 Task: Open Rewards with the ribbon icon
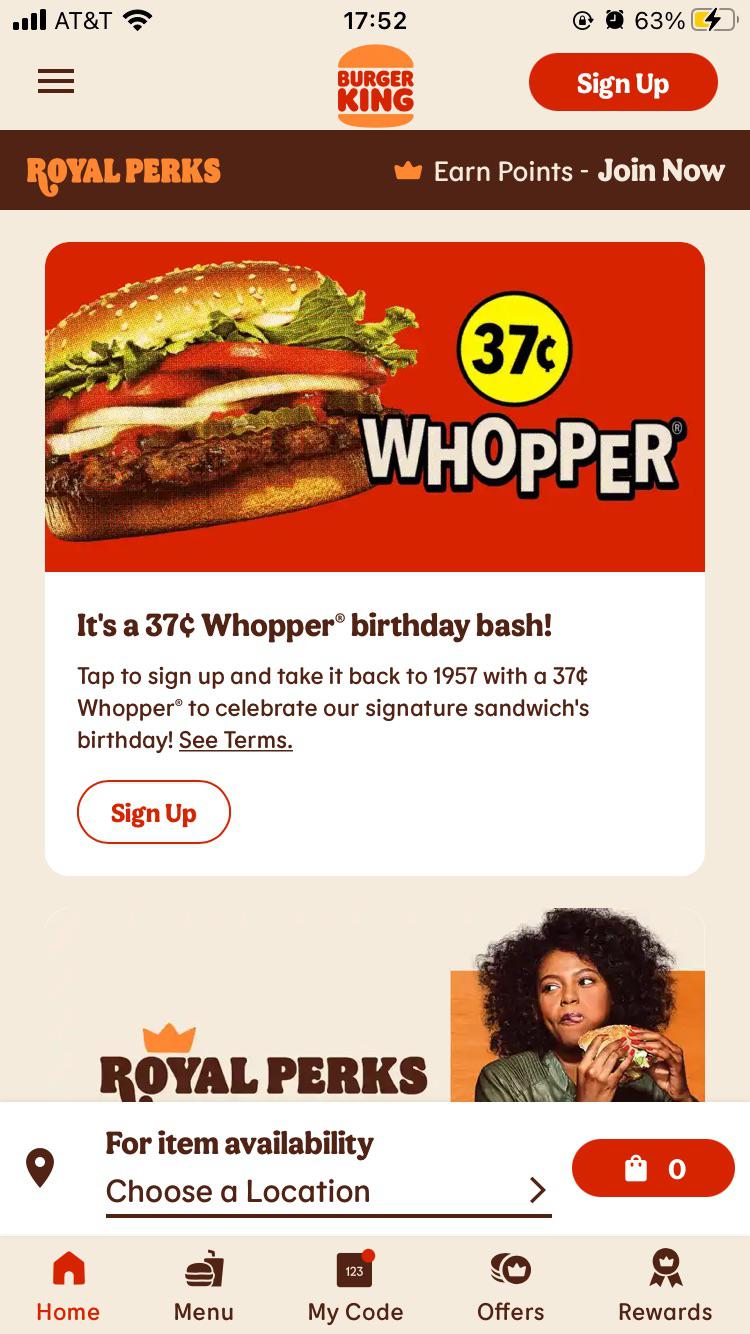click(665, 1285)
